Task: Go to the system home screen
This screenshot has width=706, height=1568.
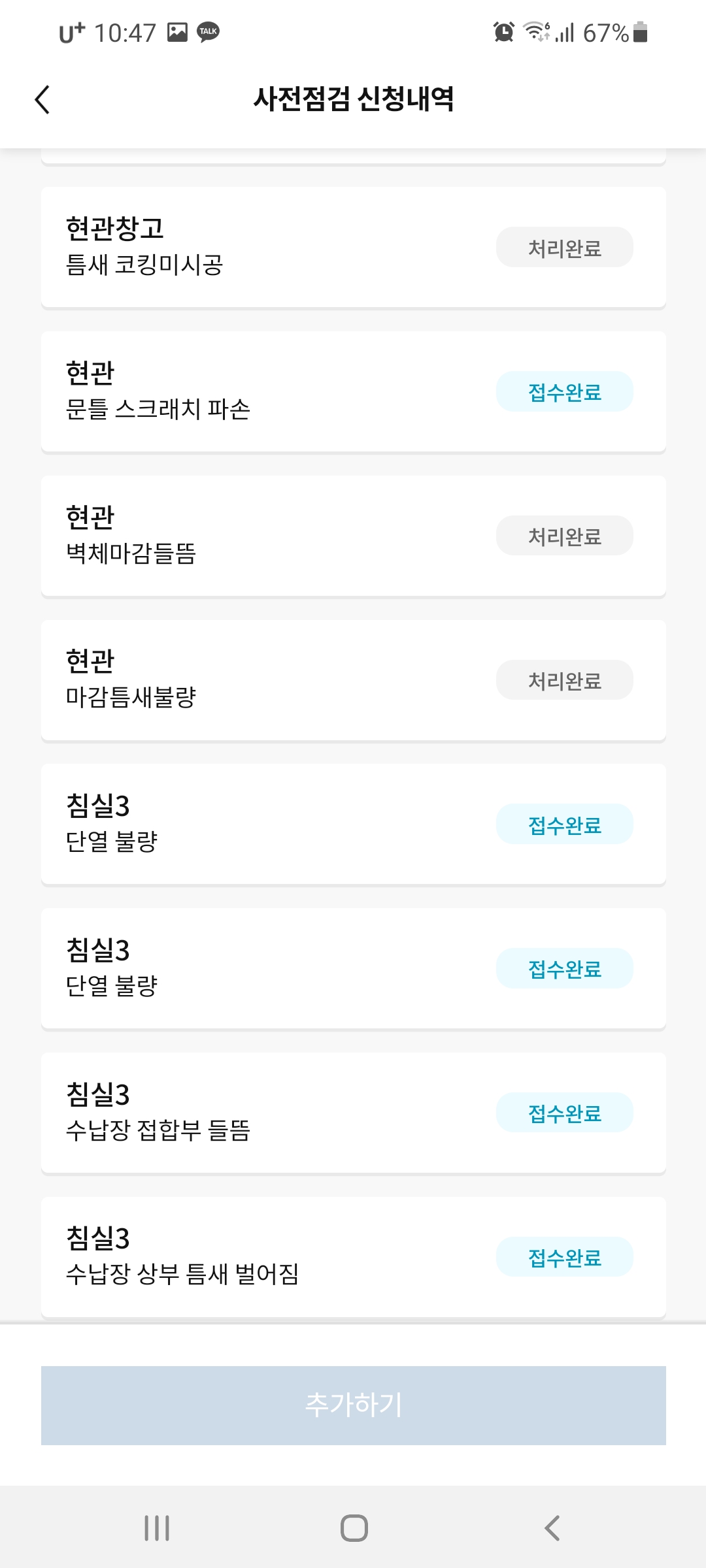Action: (354, 1528)
